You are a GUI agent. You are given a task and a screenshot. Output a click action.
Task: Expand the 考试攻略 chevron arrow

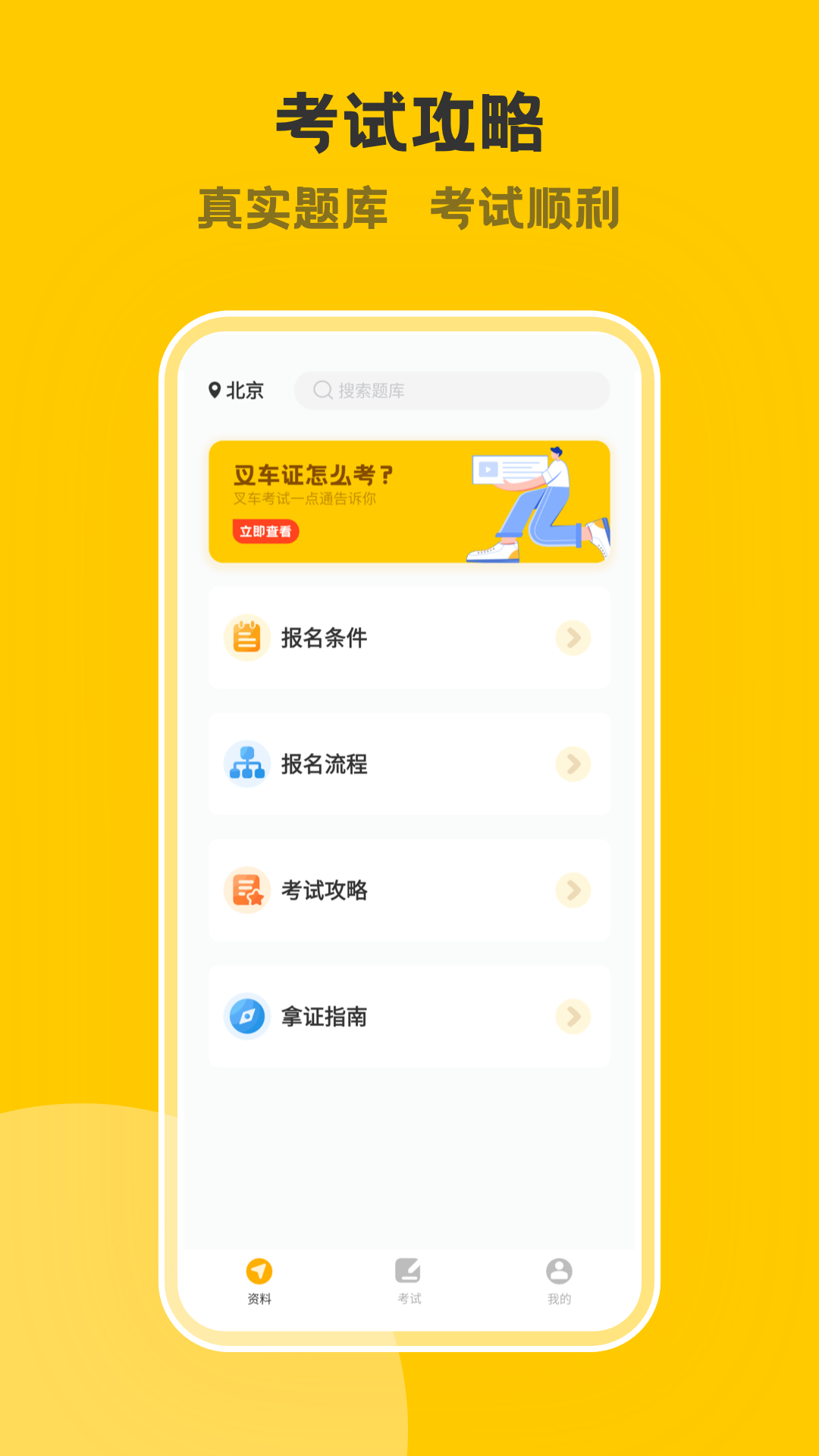(x=573, y=892)
